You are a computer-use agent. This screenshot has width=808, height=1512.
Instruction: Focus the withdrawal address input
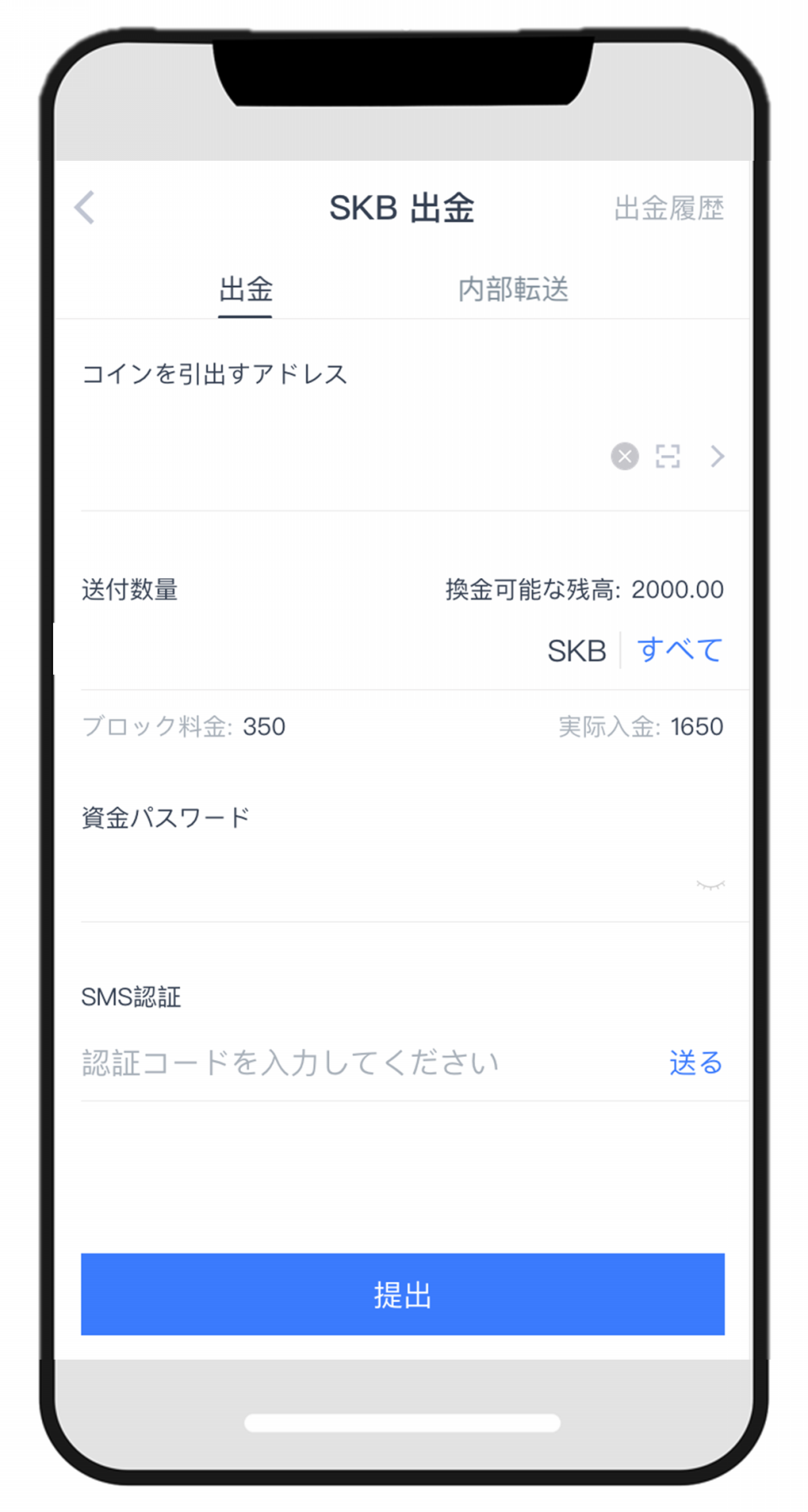[337, 456]
